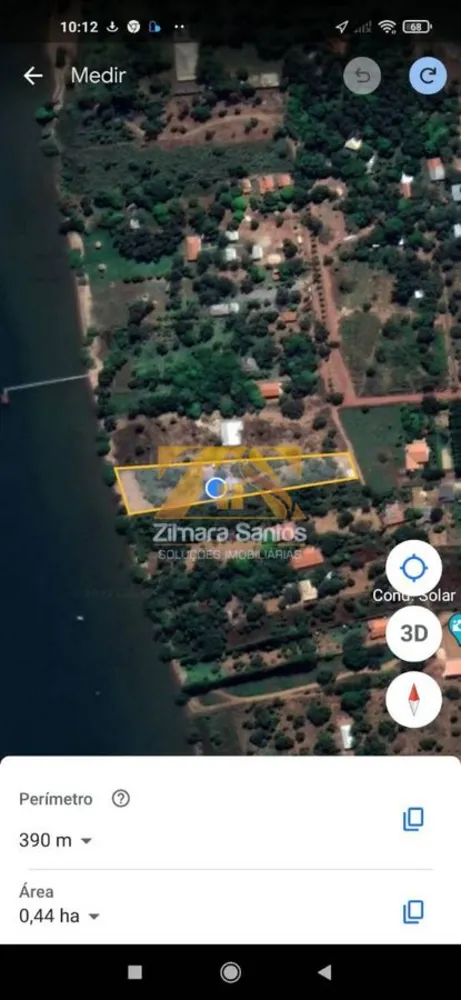
Task: Redo the measurement point
Action: click(428, 76)
